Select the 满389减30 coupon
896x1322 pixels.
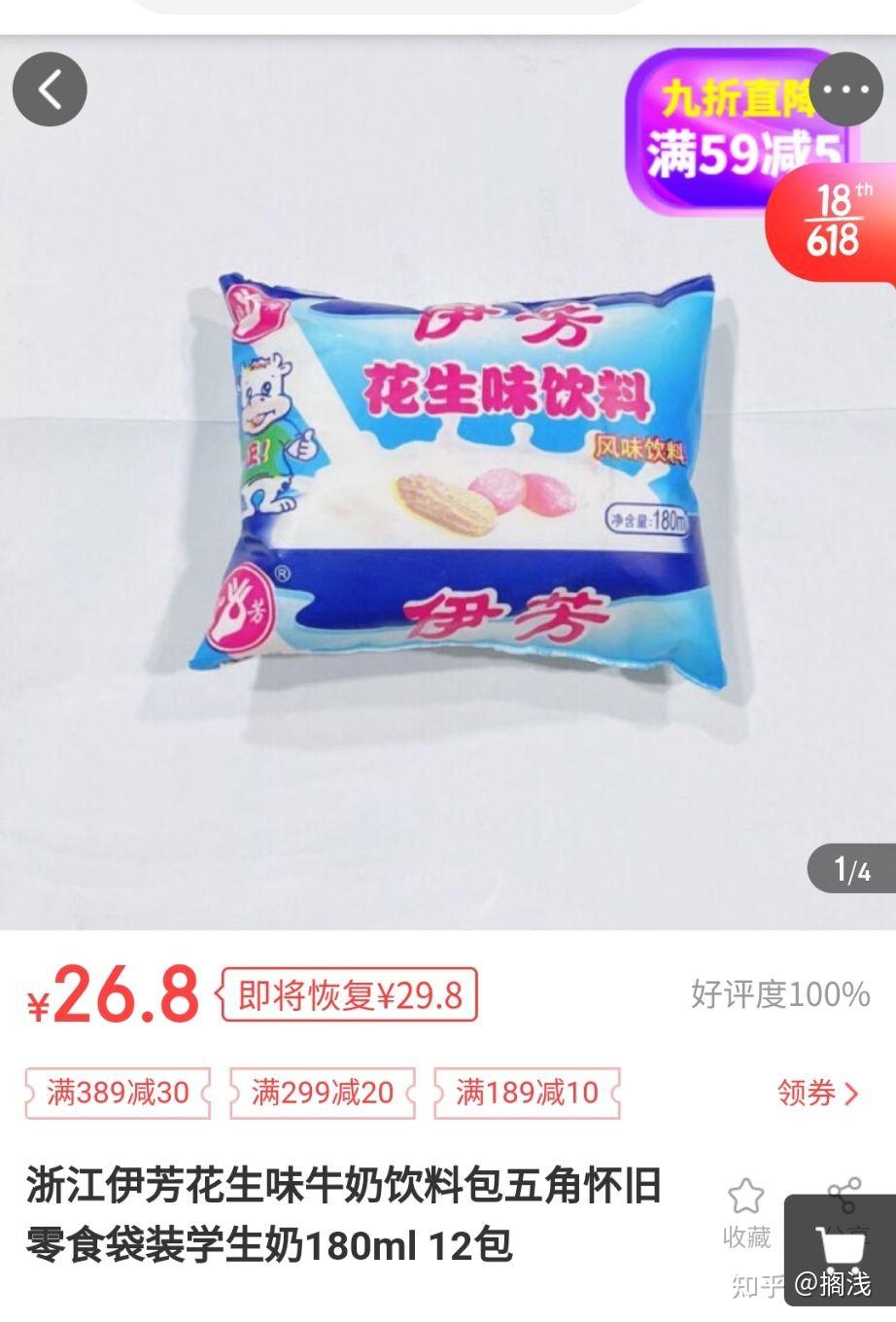pos(117,1094)
